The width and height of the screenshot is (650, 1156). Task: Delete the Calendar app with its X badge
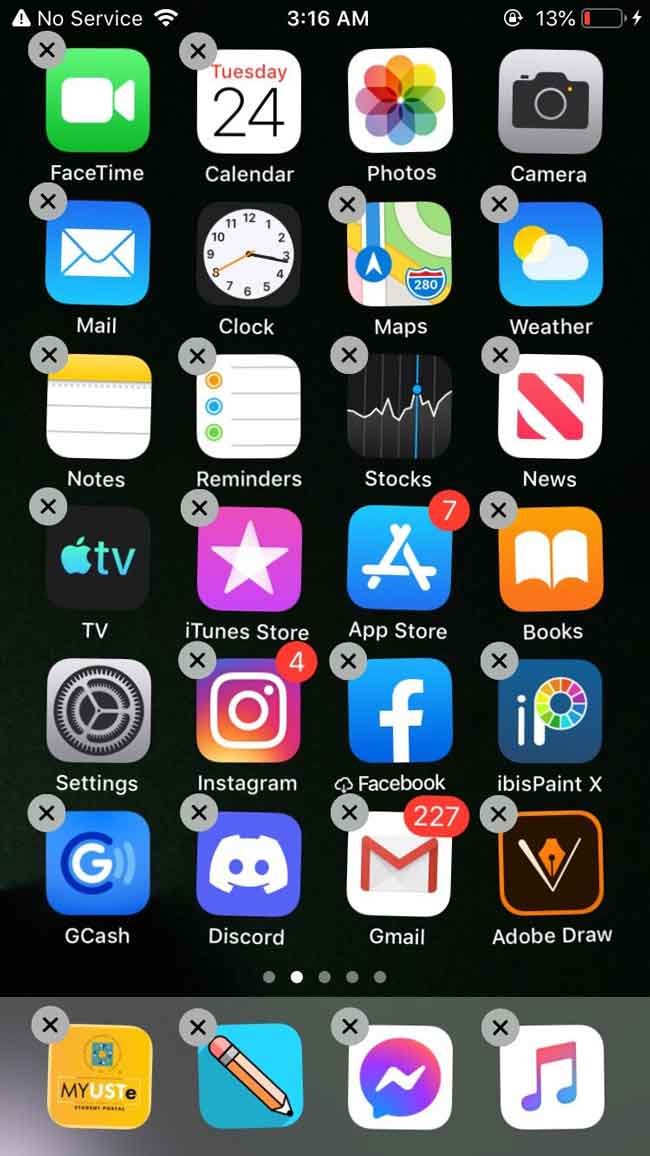pyautogui.click(x=198, y=50)
